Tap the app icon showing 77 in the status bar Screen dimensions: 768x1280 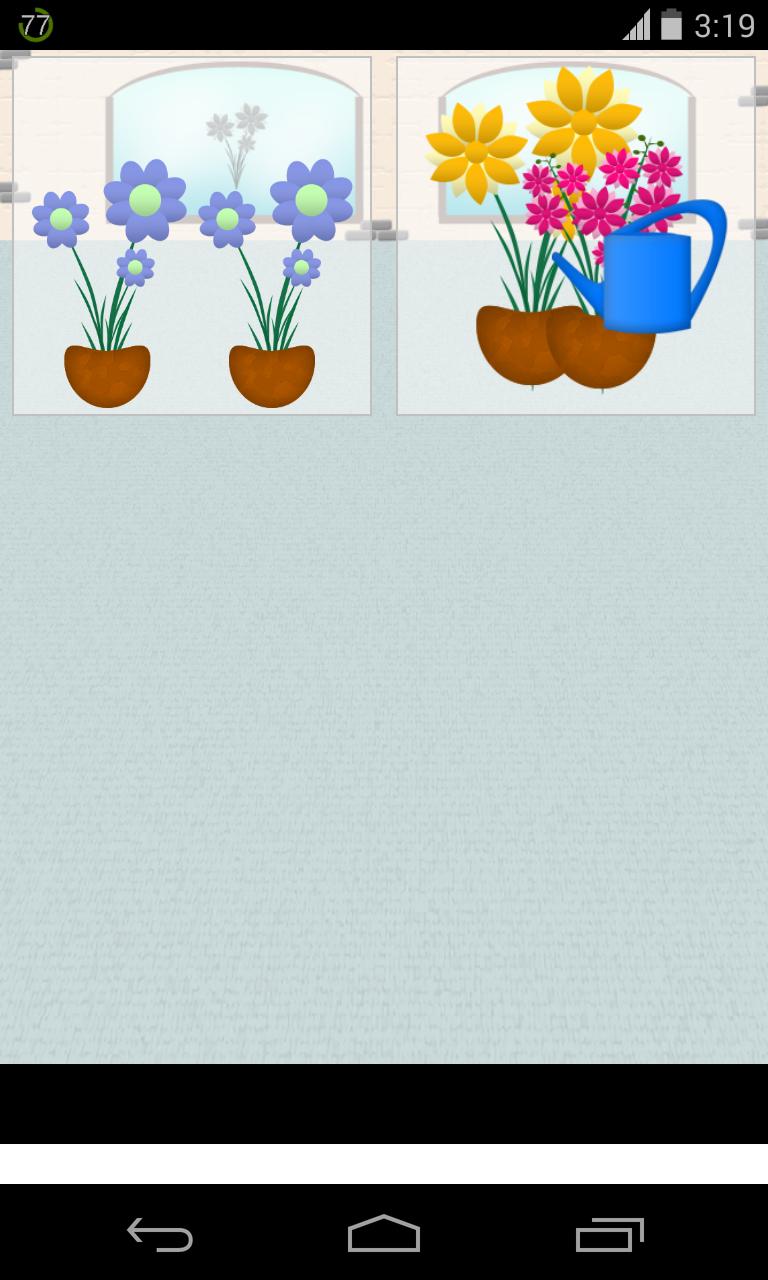point(34,22)
